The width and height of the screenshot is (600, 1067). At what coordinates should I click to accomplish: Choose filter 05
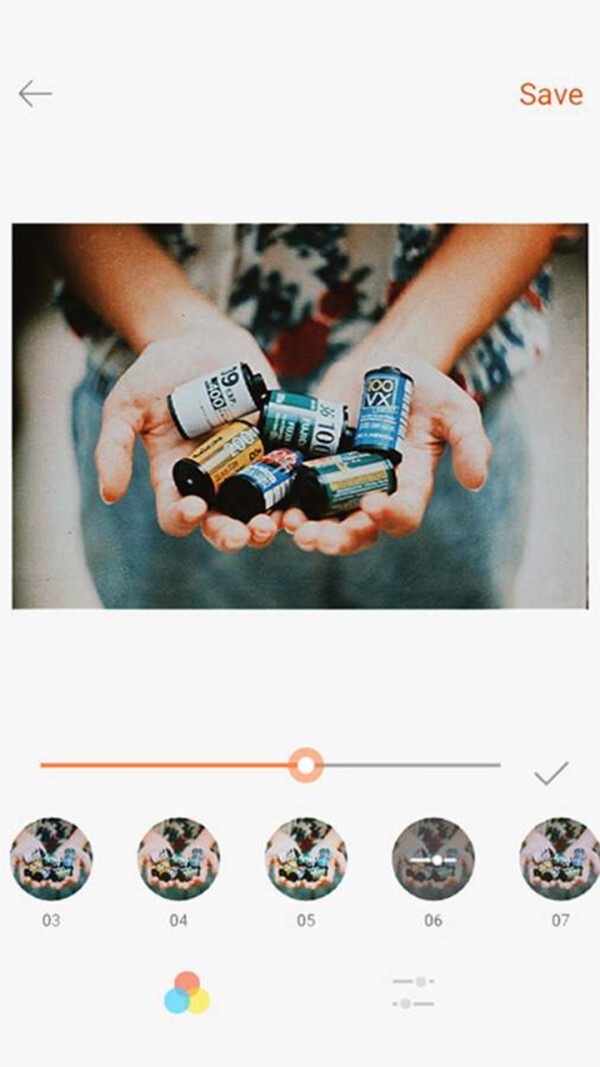point(306,859)
